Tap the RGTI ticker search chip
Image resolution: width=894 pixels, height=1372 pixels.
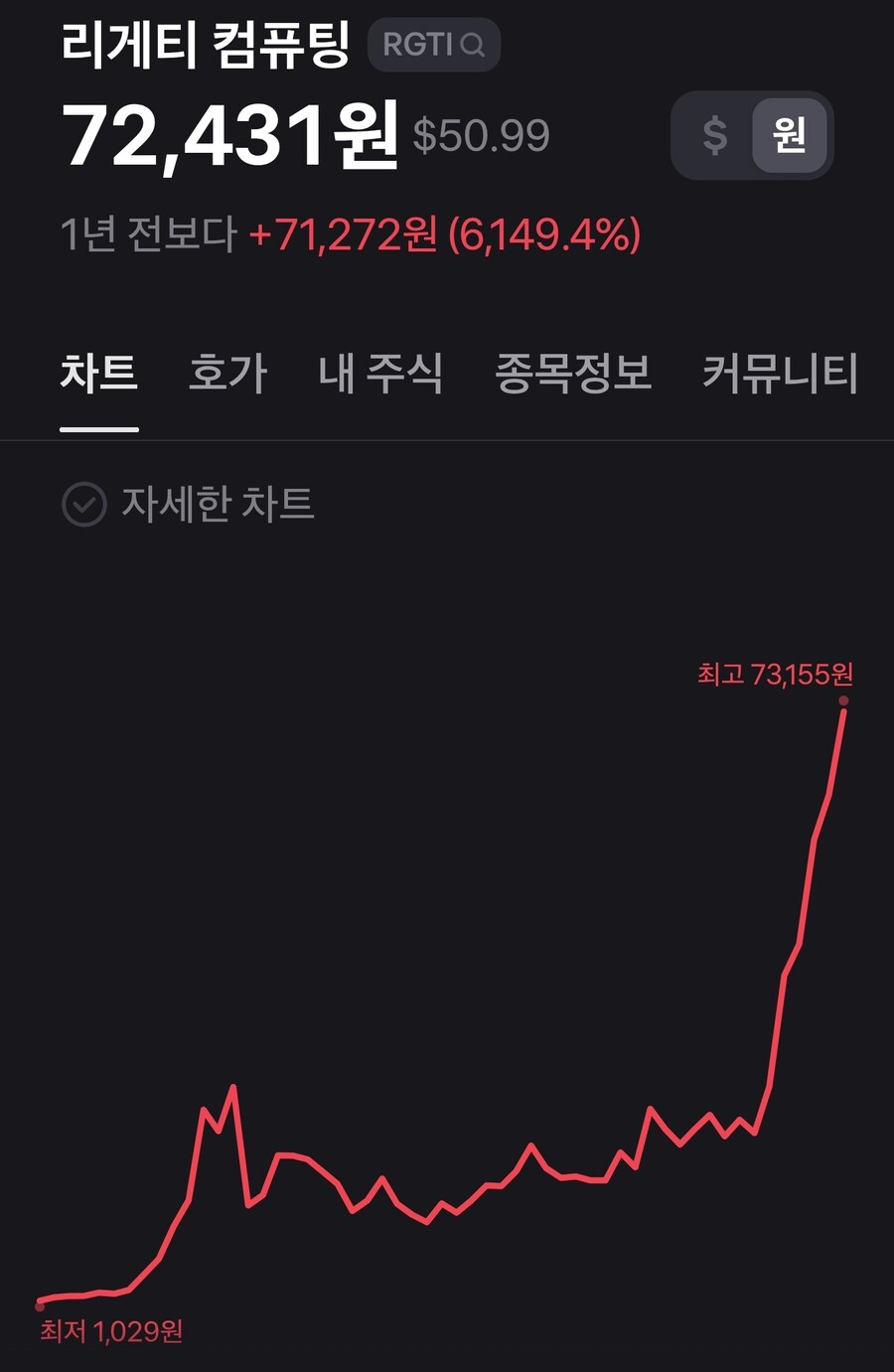click(433, 45)
